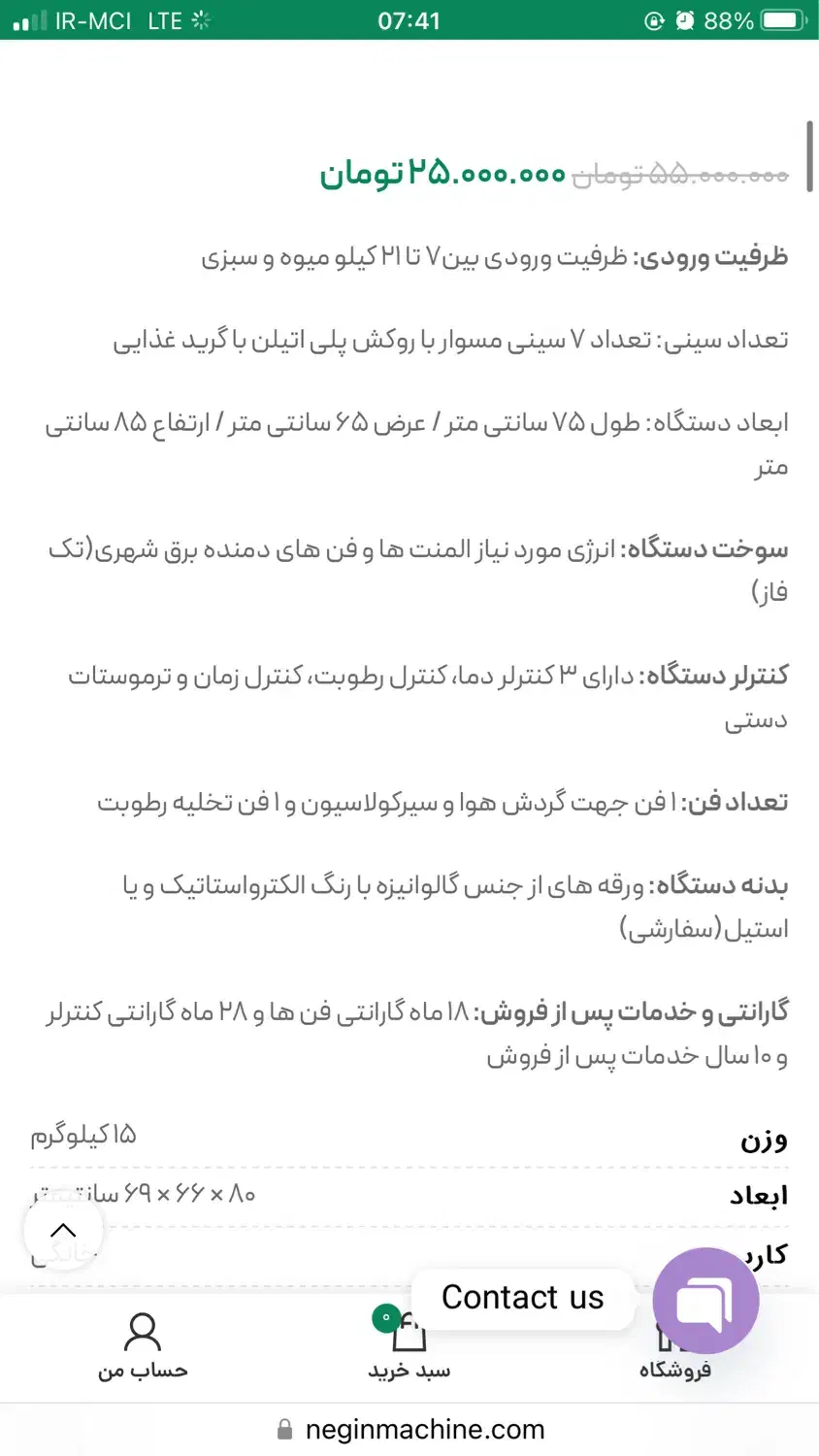The height and width of the screenshot is (1456, 819).
Task: Tap the 07:41 clock display
Action: point(409,19)
